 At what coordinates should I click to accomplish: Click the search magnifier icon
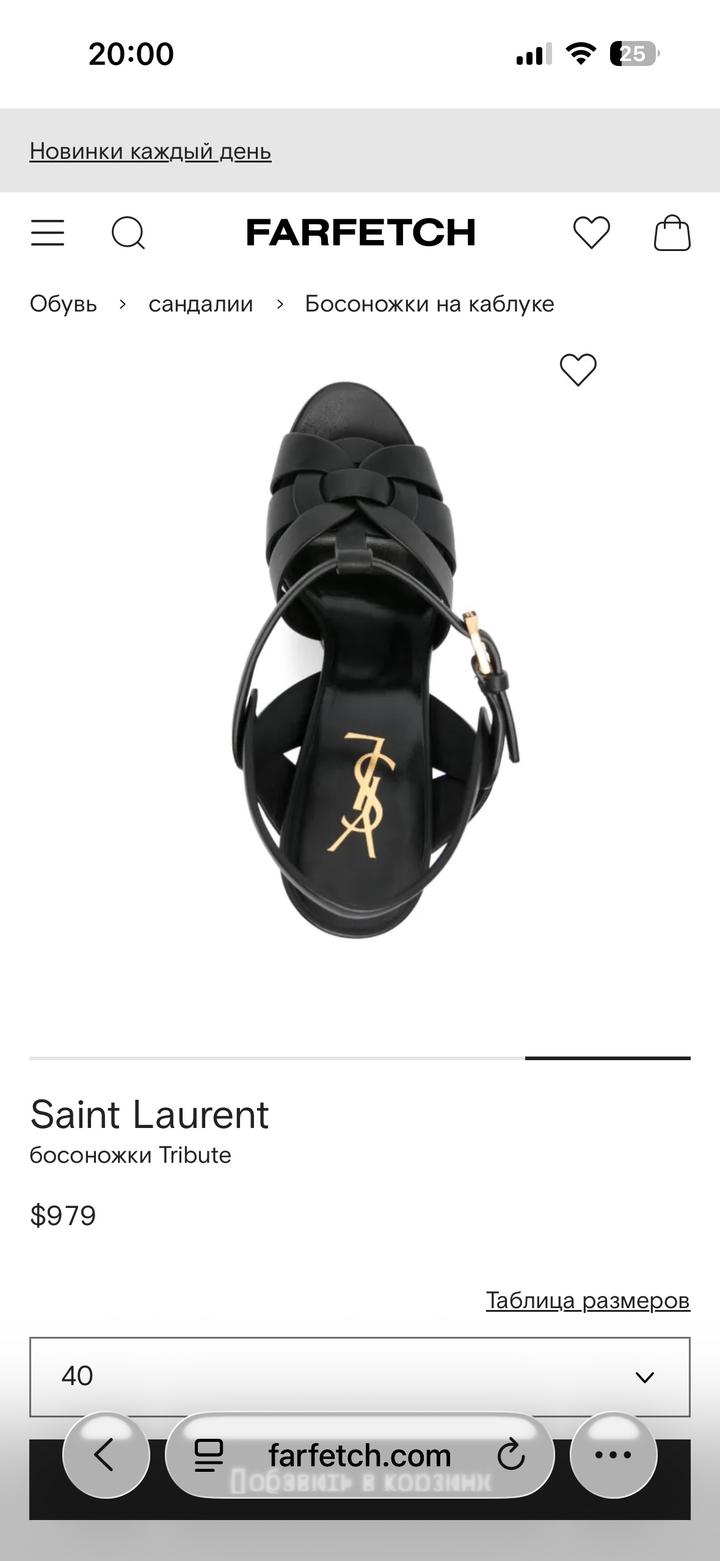(x=129, y=232)
